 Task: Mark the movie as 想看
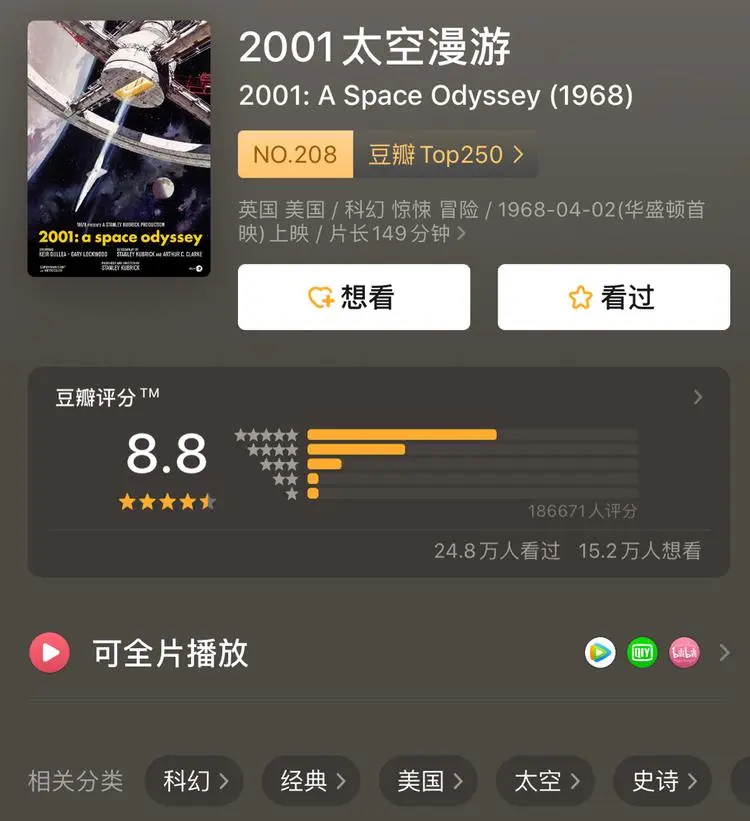click(353, 297)
